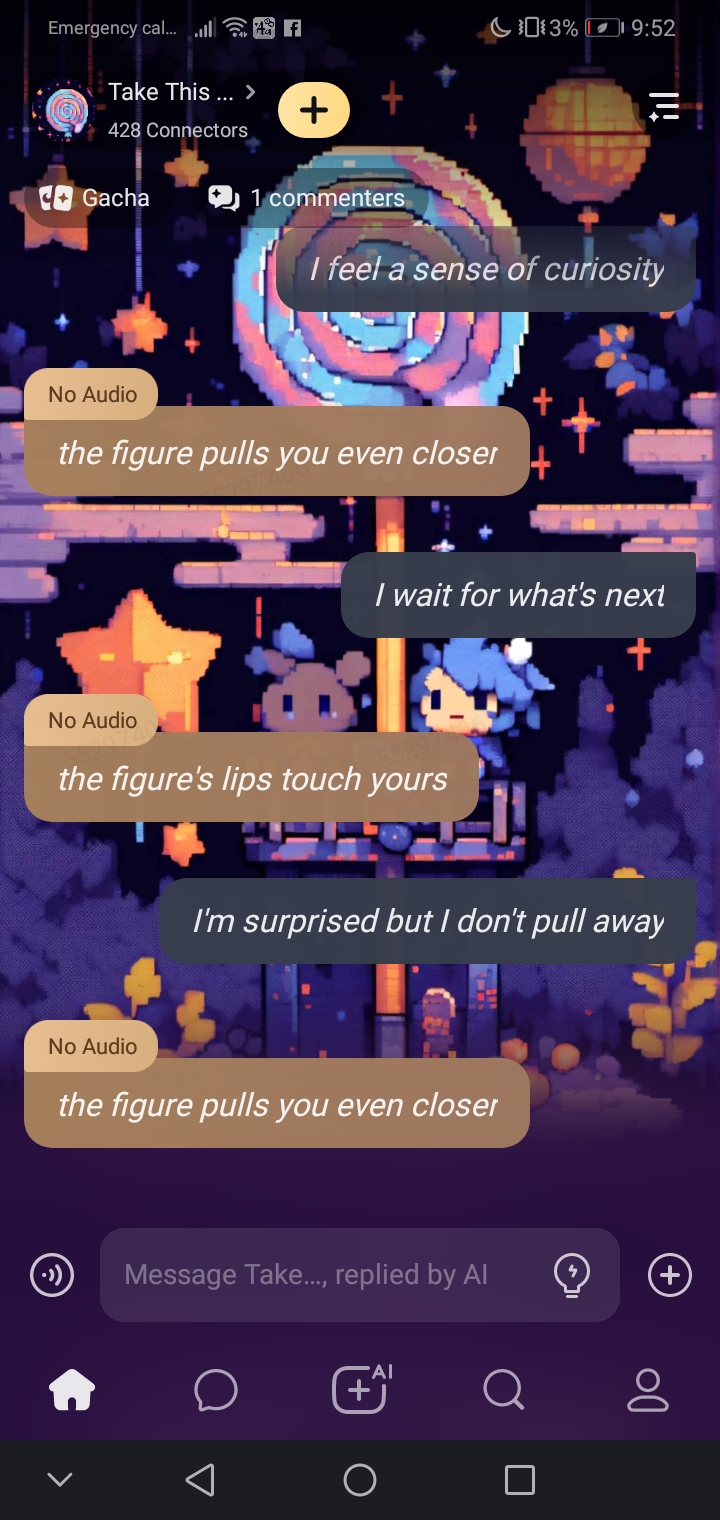720x1520 pixels.
Task: View the 1 commenters section
Action: (x=307, y=198)
